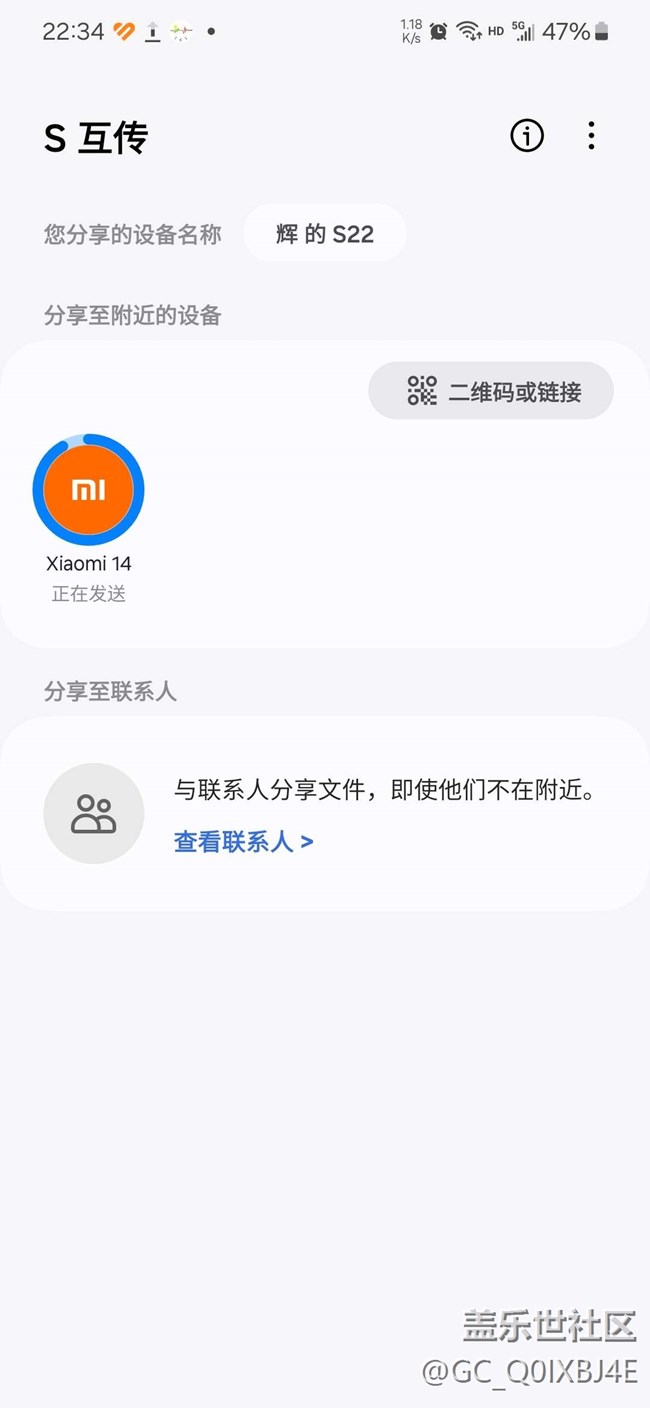This screenshot has width=650, height=1408.
Task: Open the three-dot overflow menu
Action: [591, 135]
